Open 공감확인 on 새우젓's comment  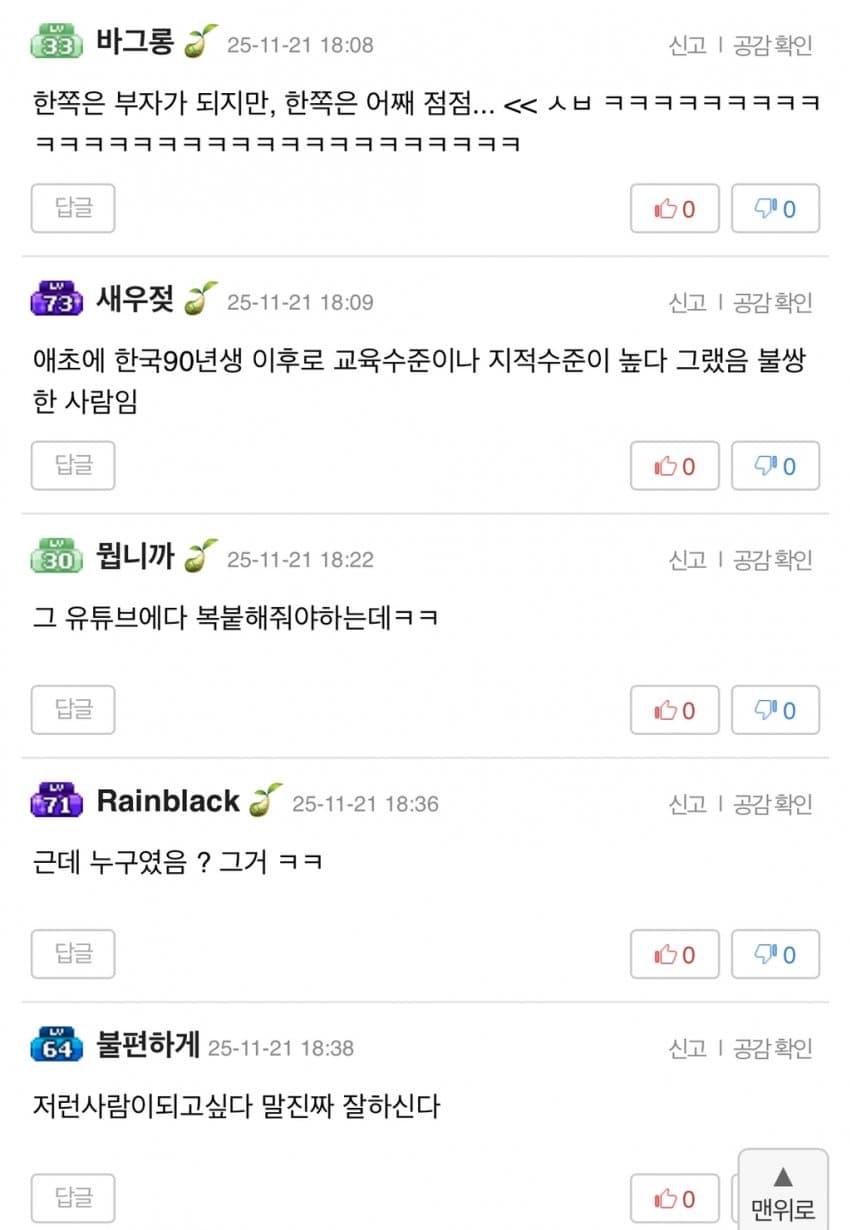[x=773, y=302]
